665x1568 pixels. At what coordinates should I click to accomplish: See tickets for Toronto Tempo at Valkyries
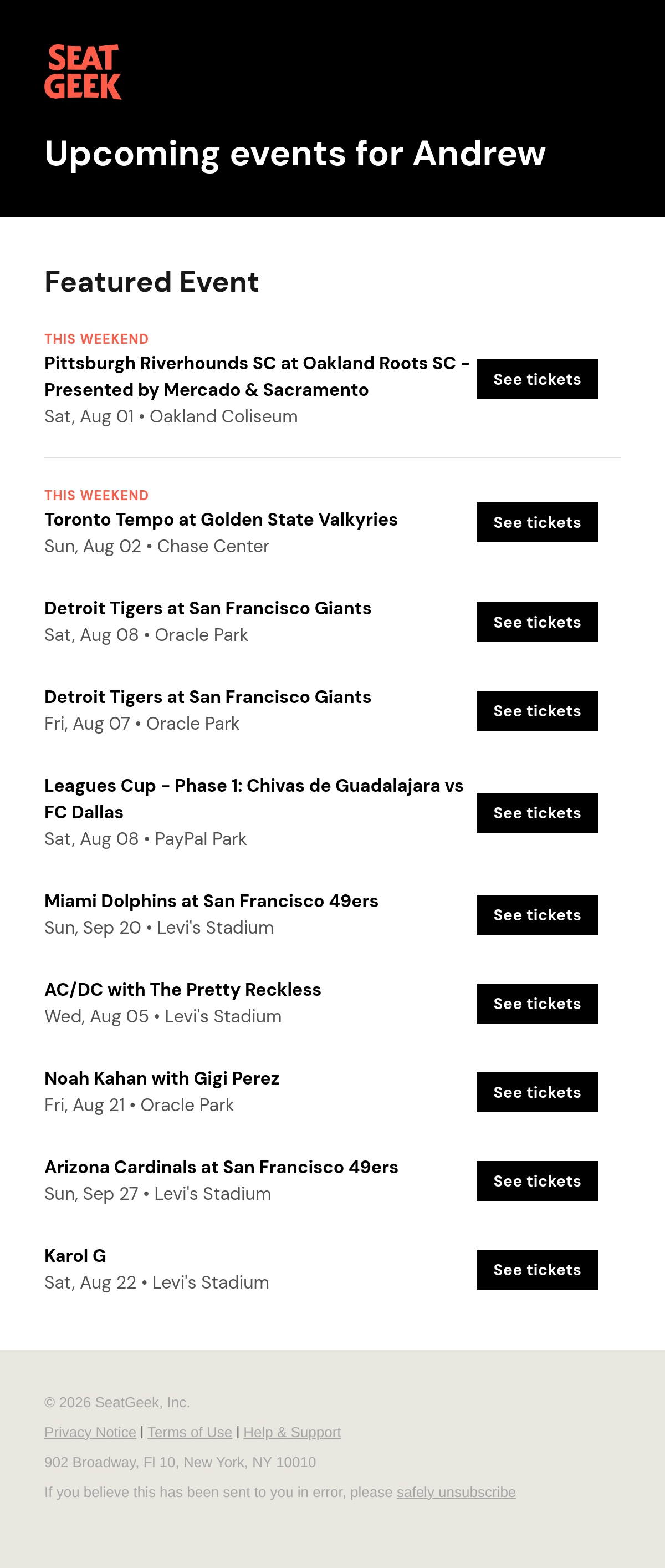[x=537, y=522]
